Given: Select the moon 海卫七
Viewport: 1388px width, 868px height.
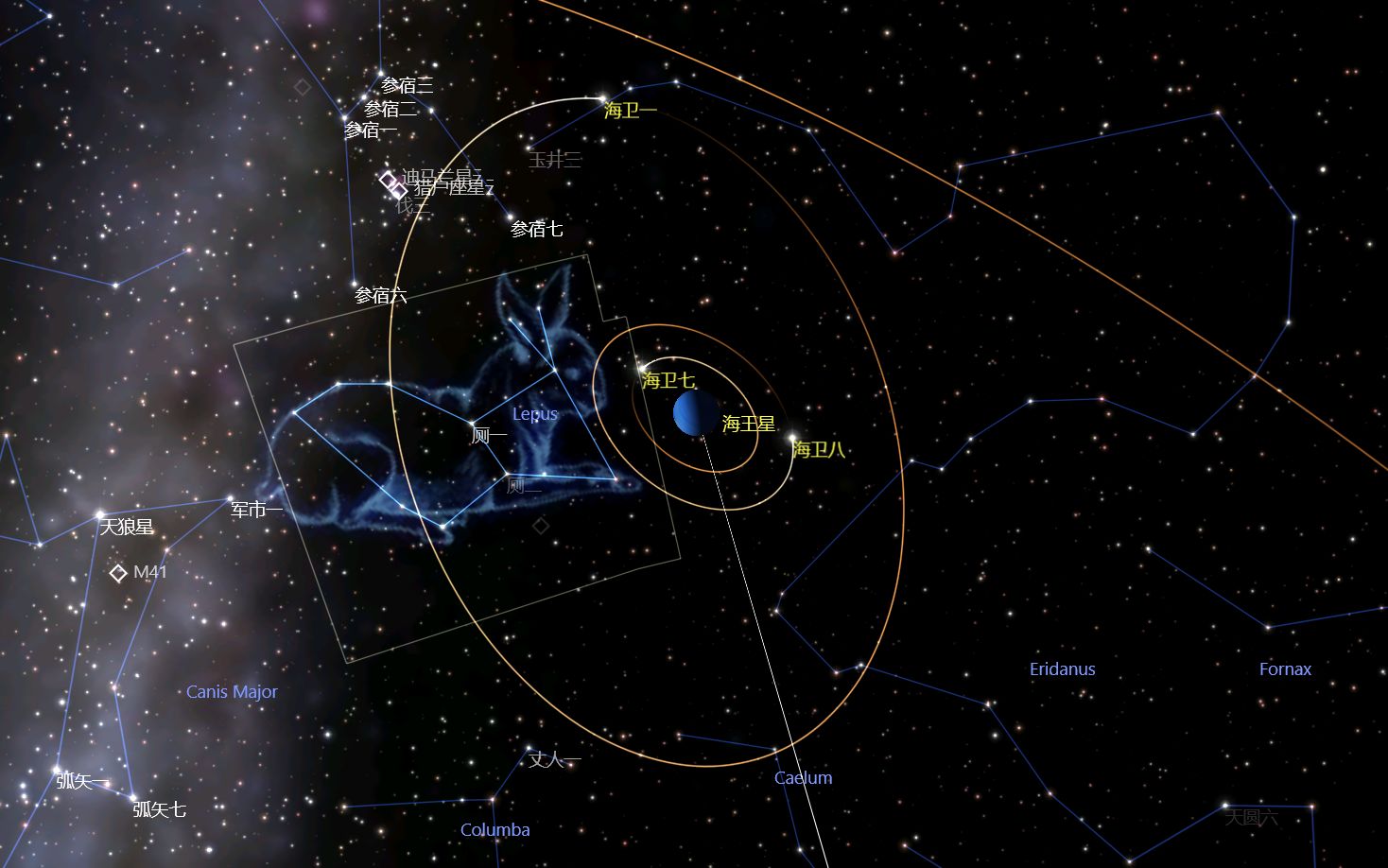Looking at the screenshot, I should 642,368.
